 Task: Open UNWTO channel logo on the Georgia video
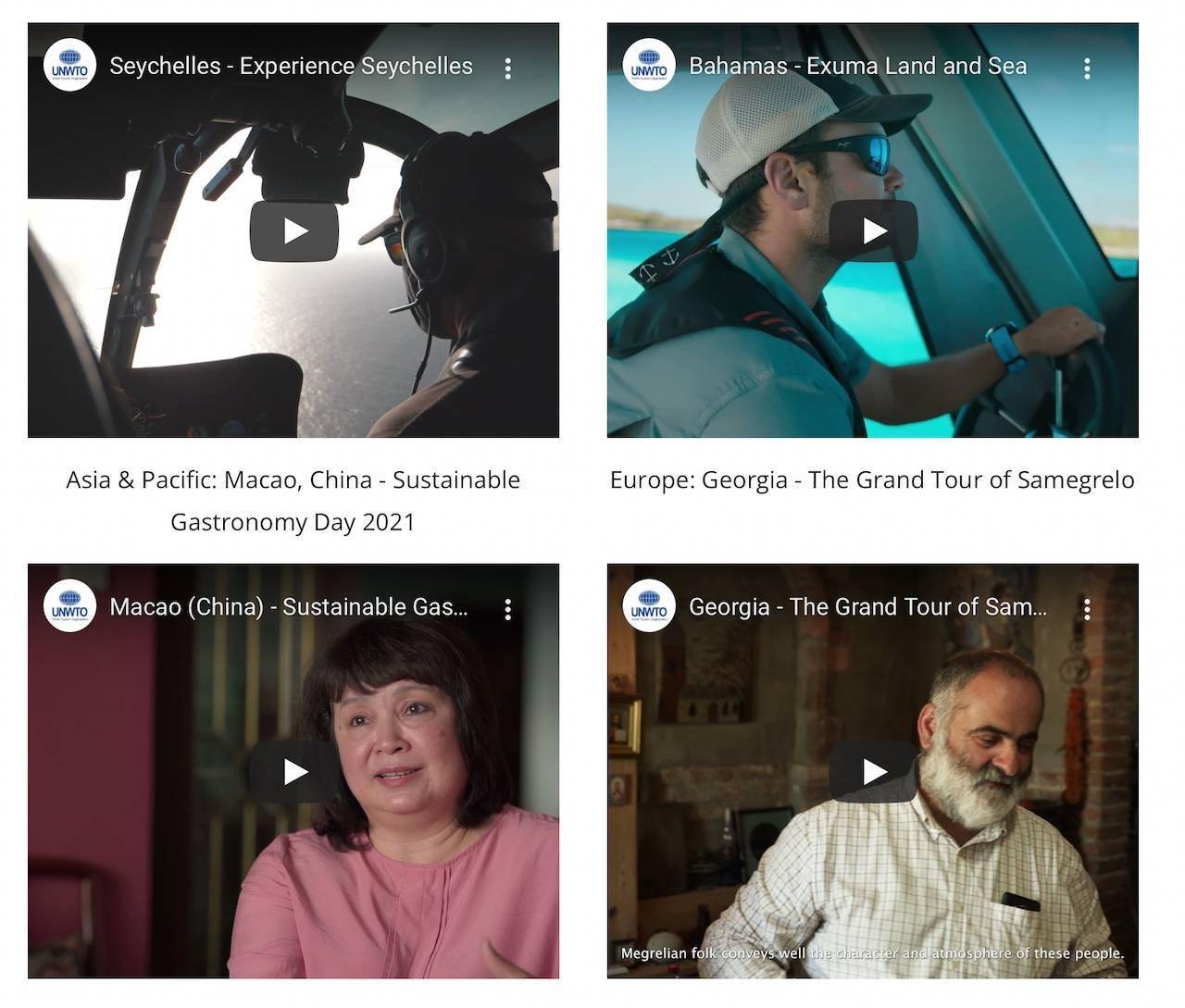[649, 606]
